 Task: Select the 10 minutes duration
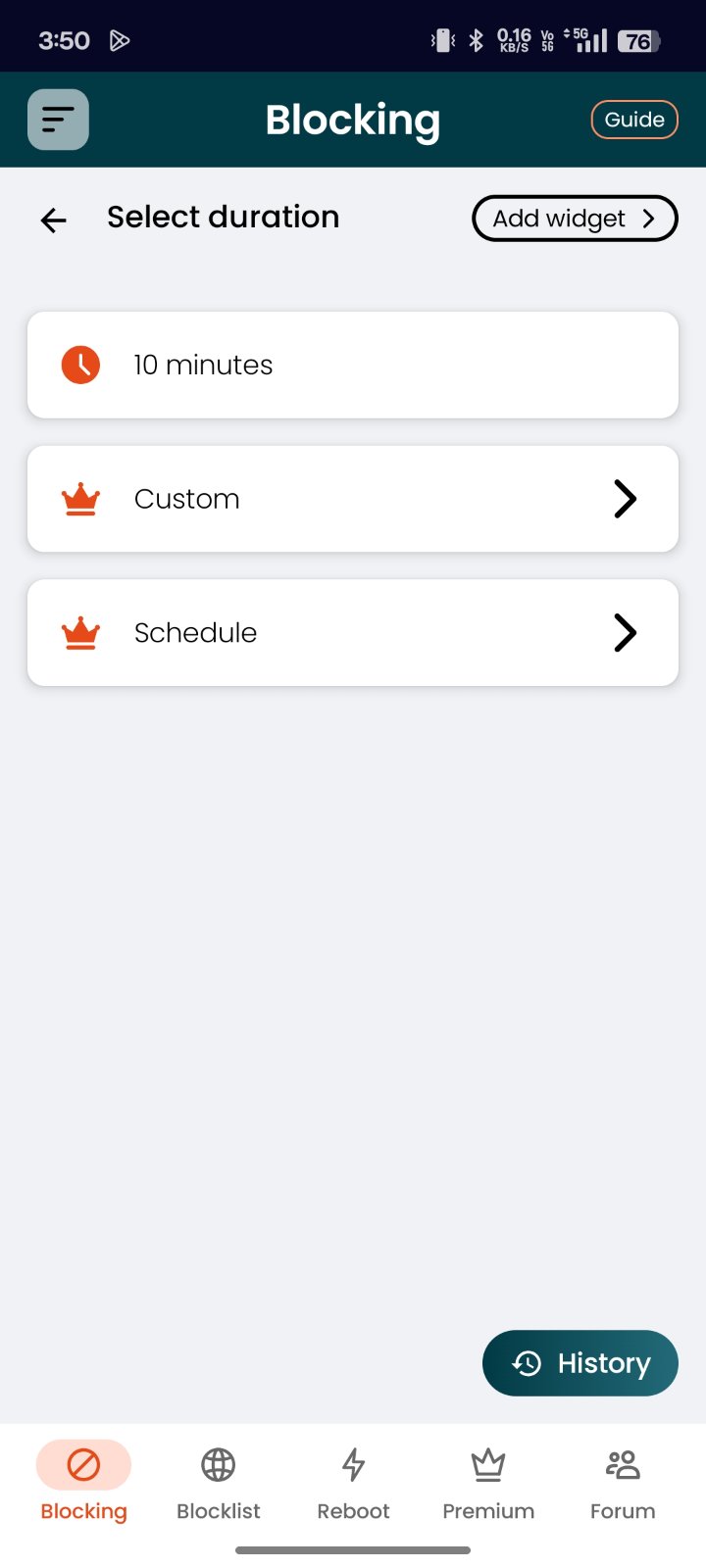[353, 365]
